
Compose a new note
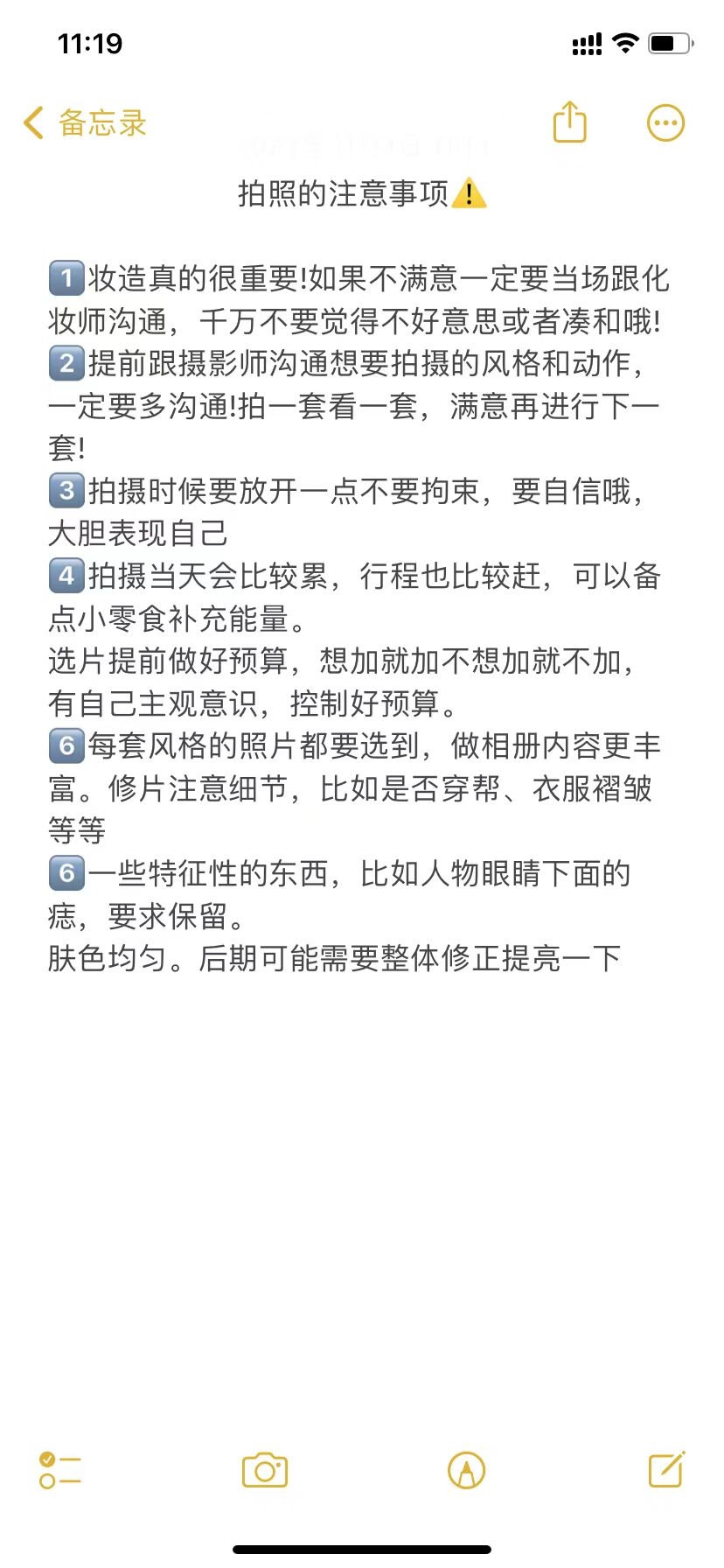[666, 1469]
